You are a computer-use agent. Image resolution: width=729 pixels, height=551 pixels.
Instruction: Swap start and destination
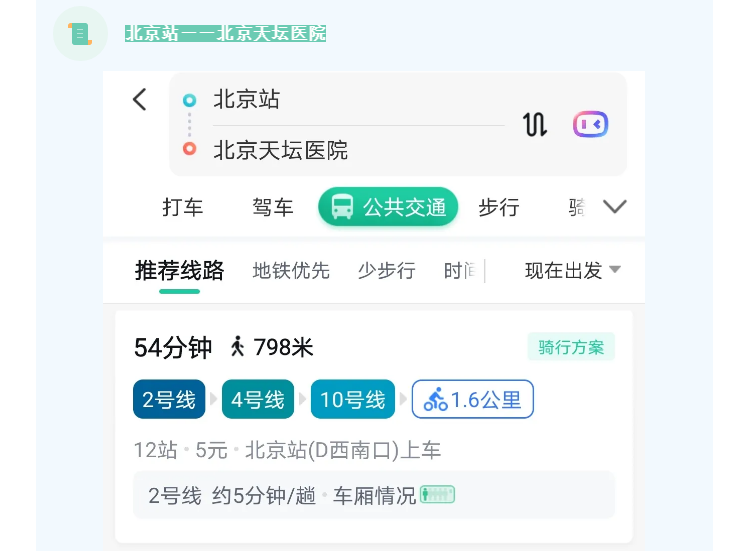535,125
